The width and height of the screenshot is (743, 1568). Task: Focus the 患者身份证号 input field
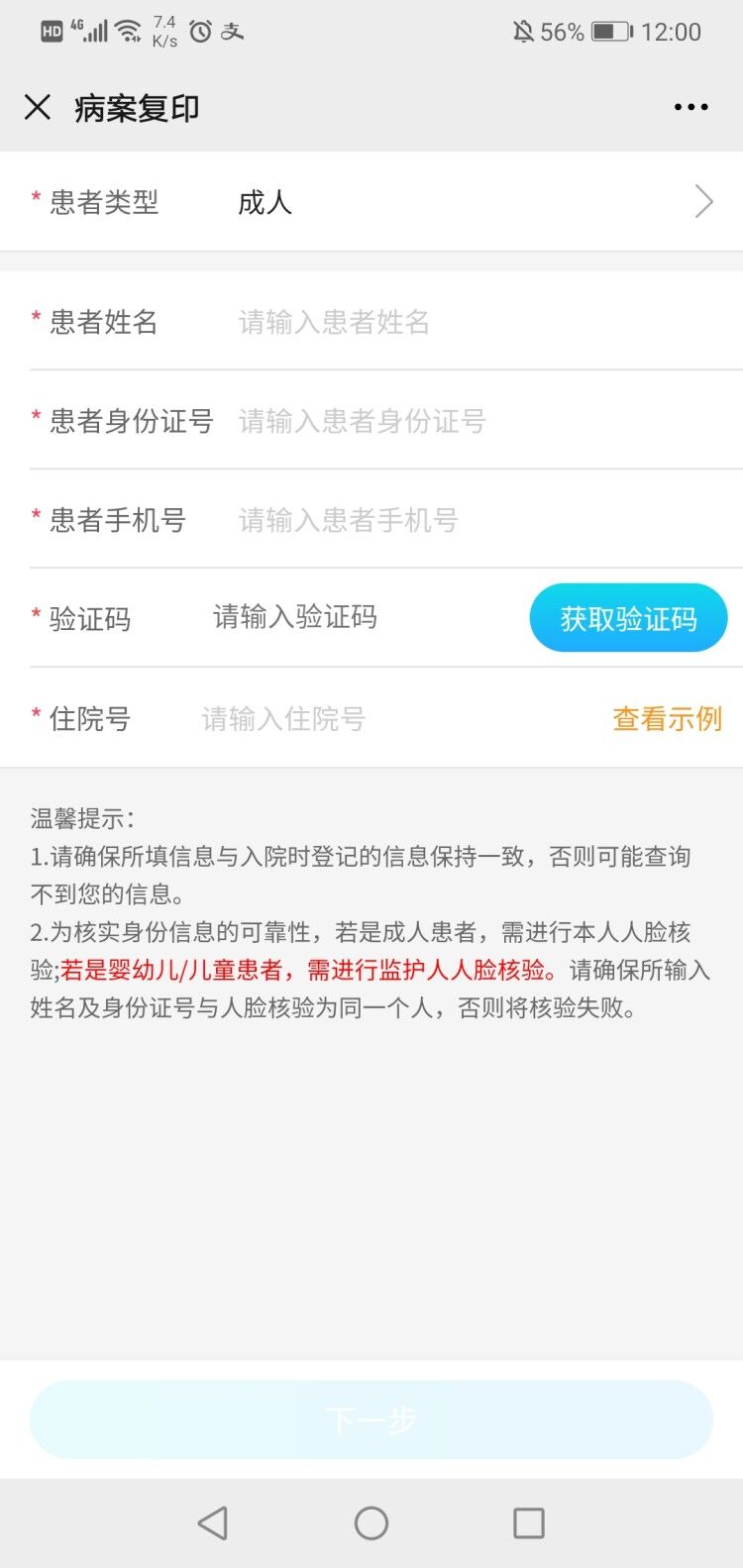point(476,421)
